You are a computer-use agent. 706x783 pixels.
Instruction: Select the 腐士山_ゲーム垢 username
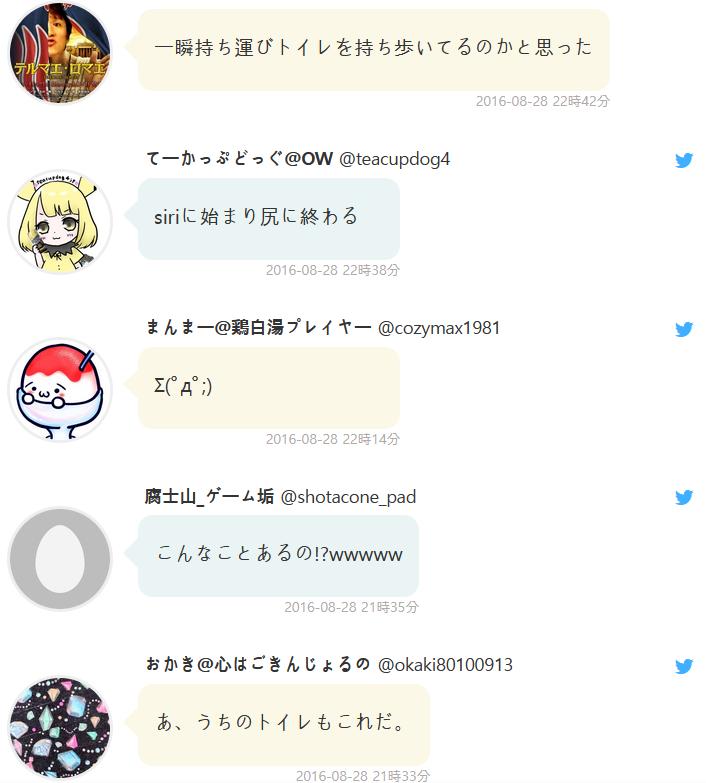[209, 497]
